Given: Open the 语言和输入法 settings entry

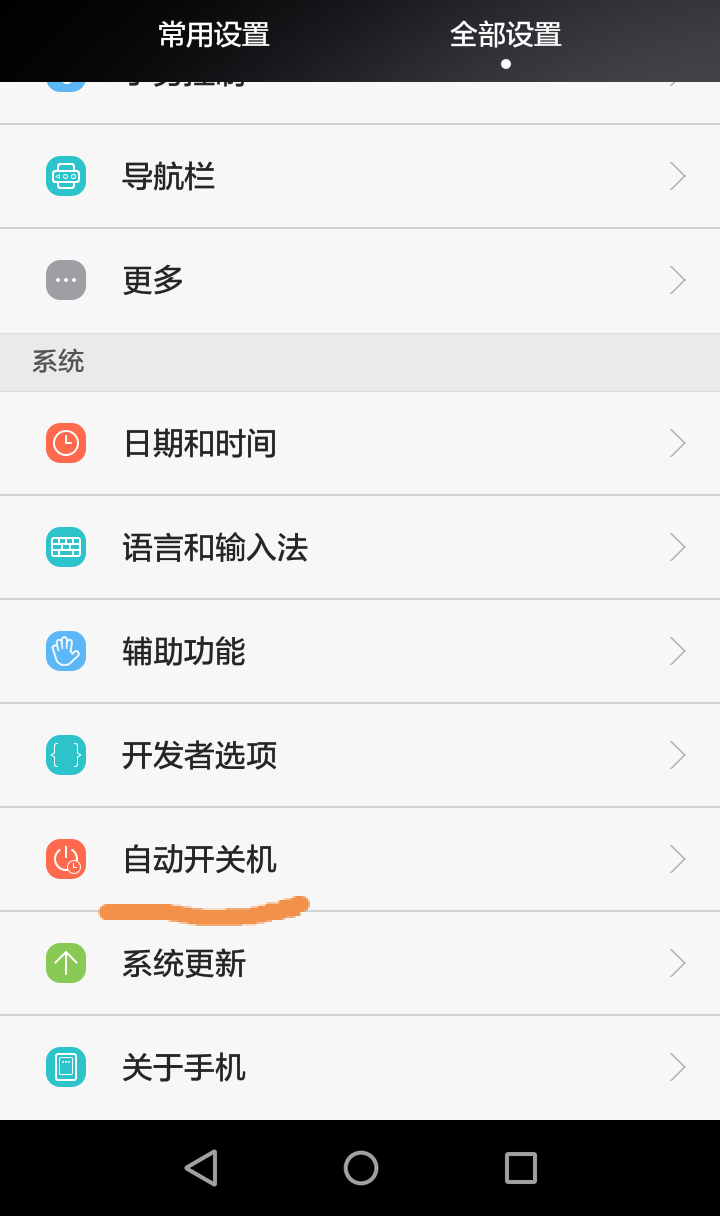Looking at the screenshot, I should point(360,547).
